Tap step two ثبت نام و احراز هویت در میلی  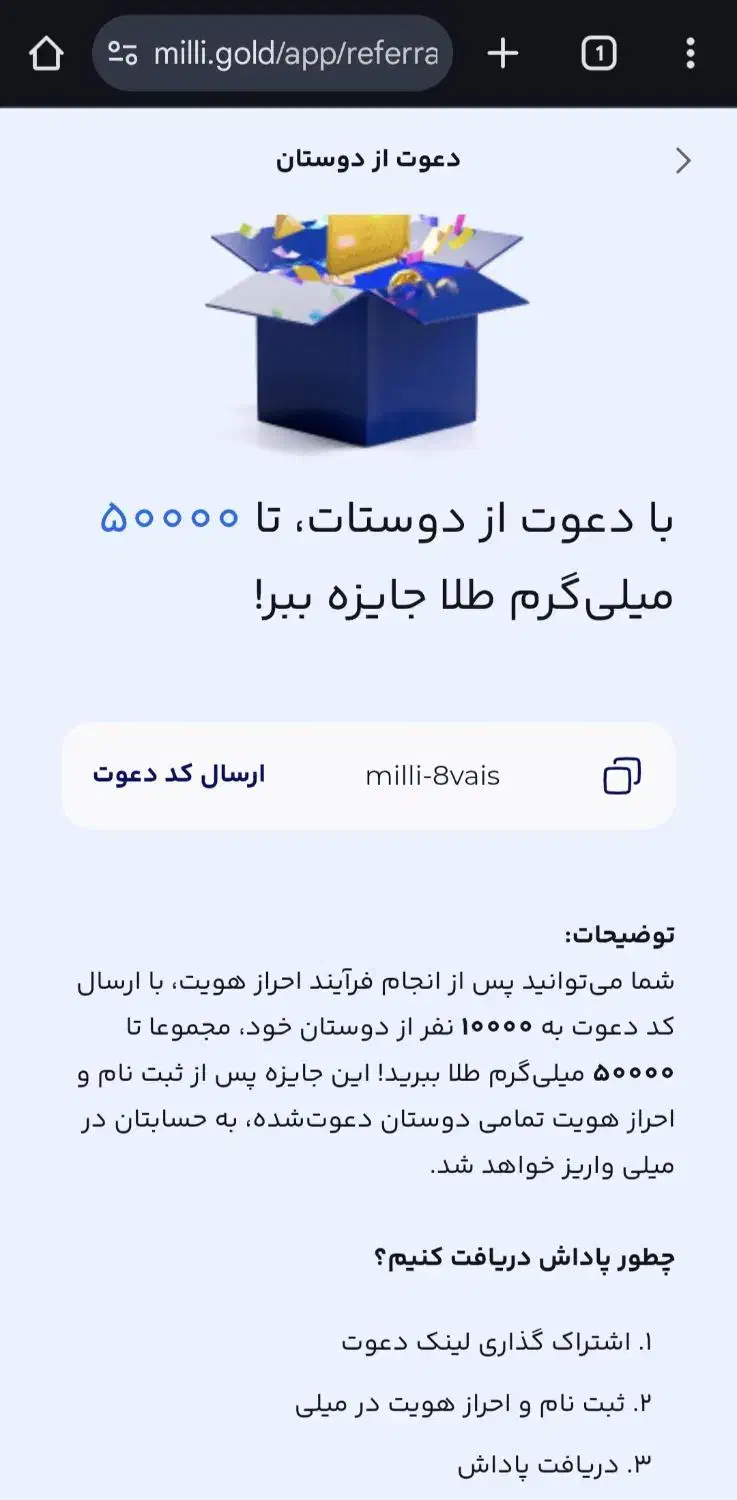[477, 1403]
